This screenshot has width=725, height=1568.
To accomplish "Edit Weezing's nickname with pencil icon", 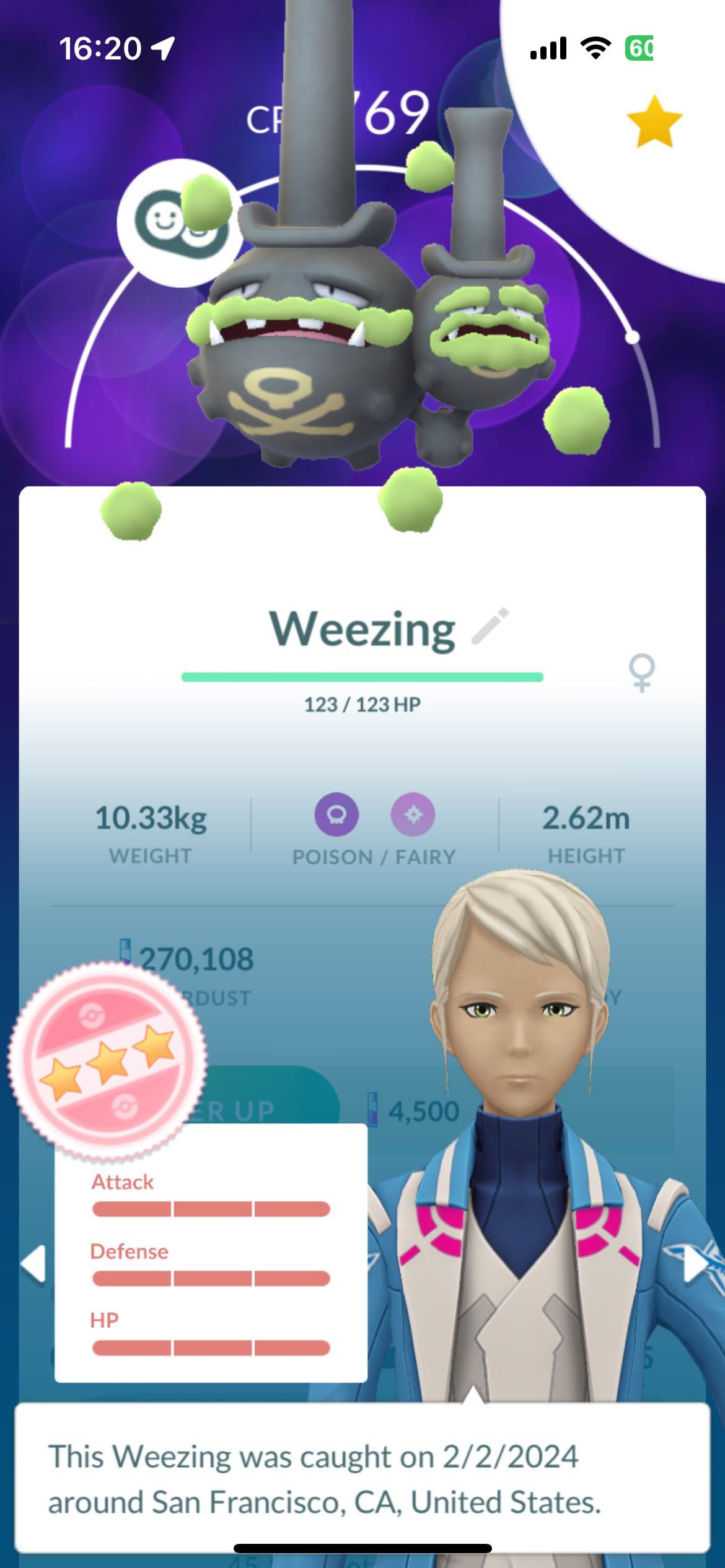I will [x=490, y=626].
